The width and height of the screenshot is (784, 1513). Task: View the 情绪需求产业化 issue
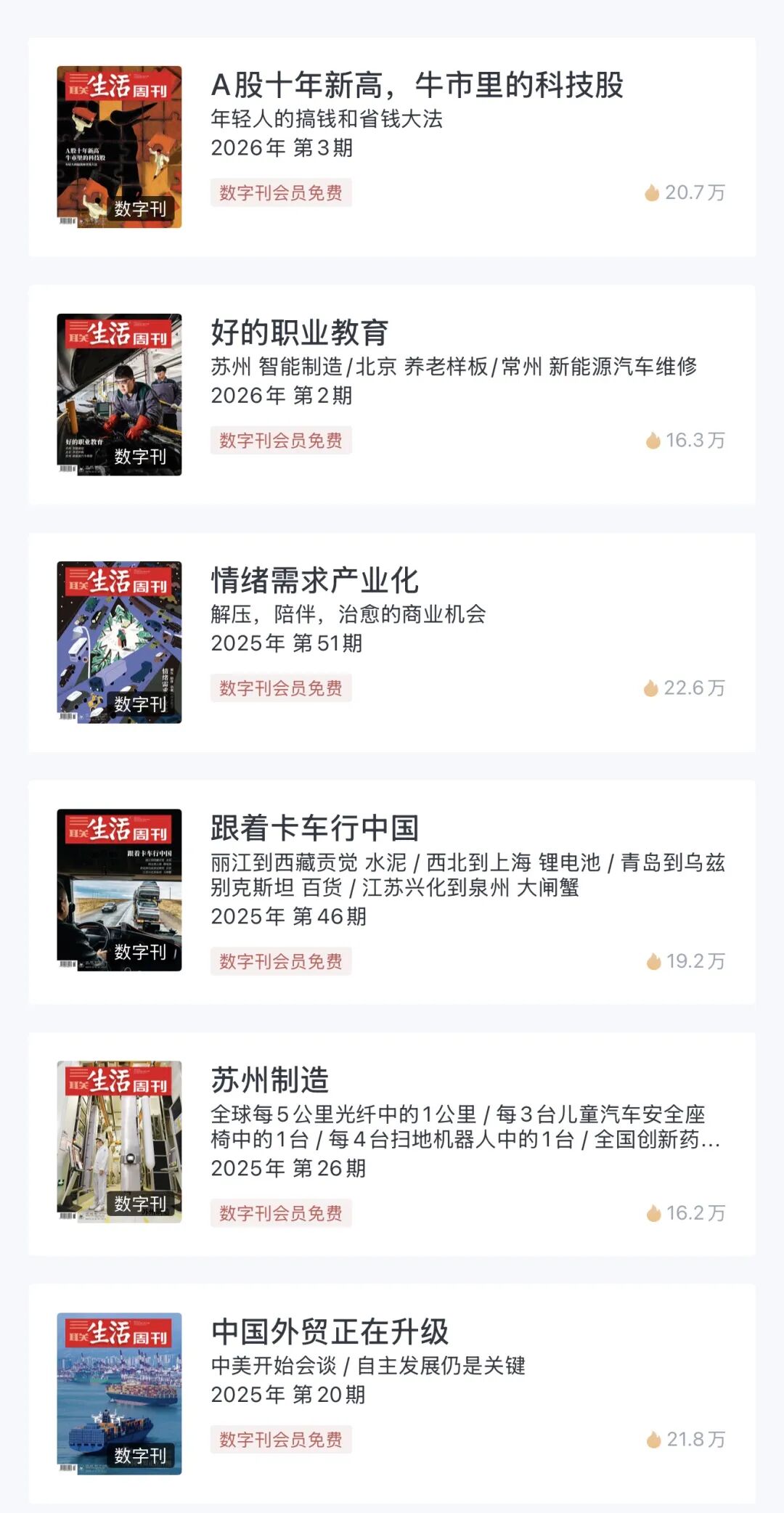pyautogui.click(x=314, y=581)
